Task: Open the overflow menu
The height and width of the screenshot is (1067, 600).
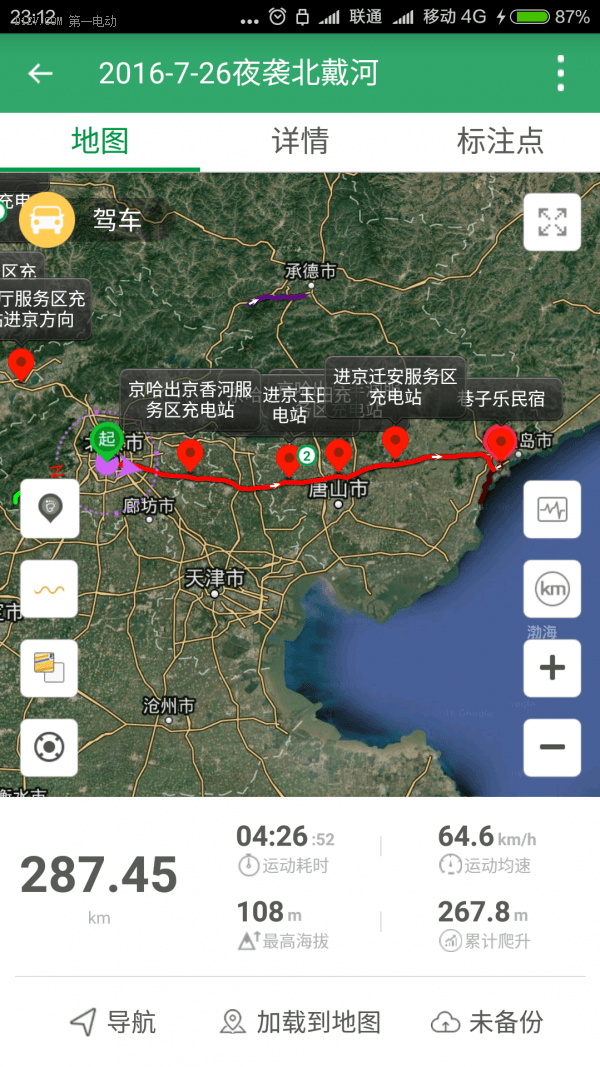Action: pyautogui.click(x=560, y=73)
